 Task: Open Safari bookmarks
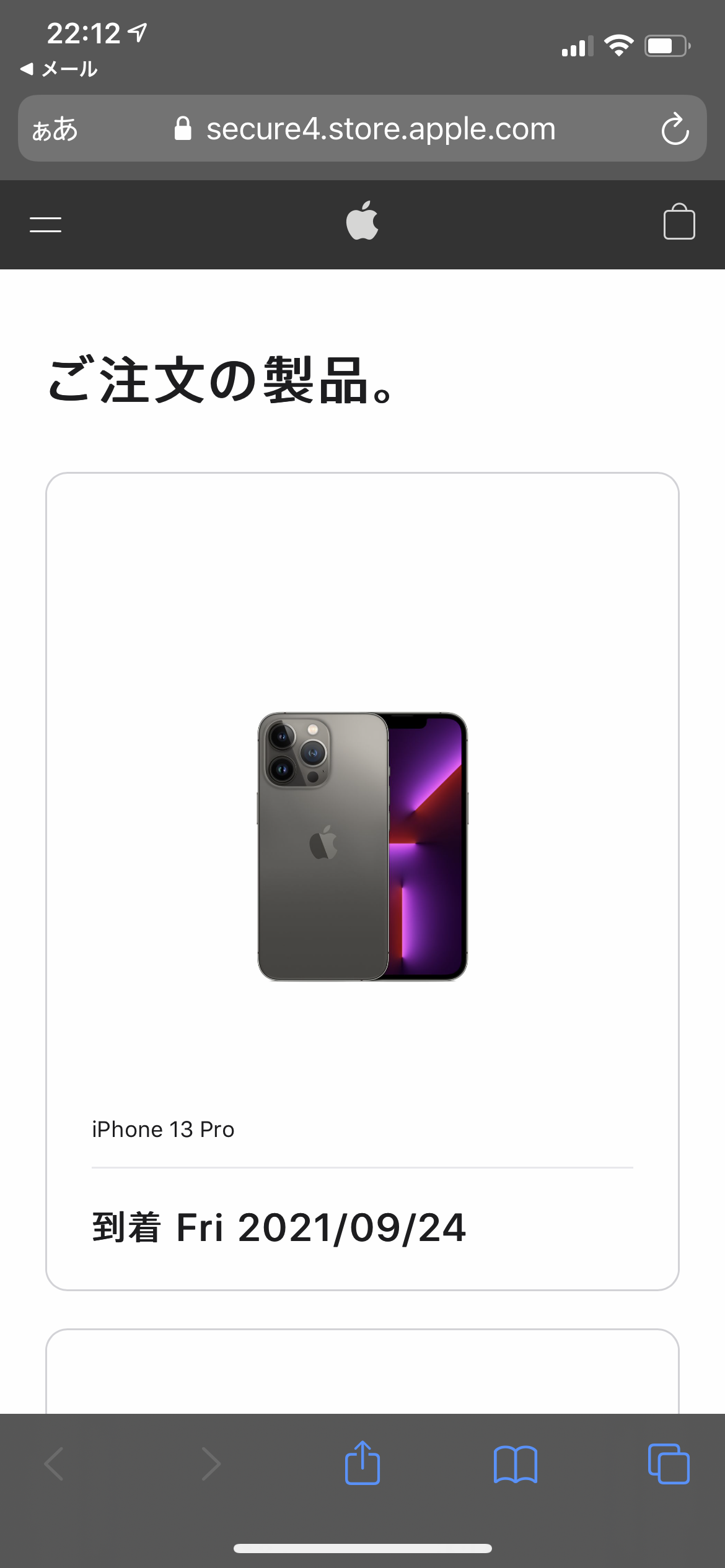516,1464
